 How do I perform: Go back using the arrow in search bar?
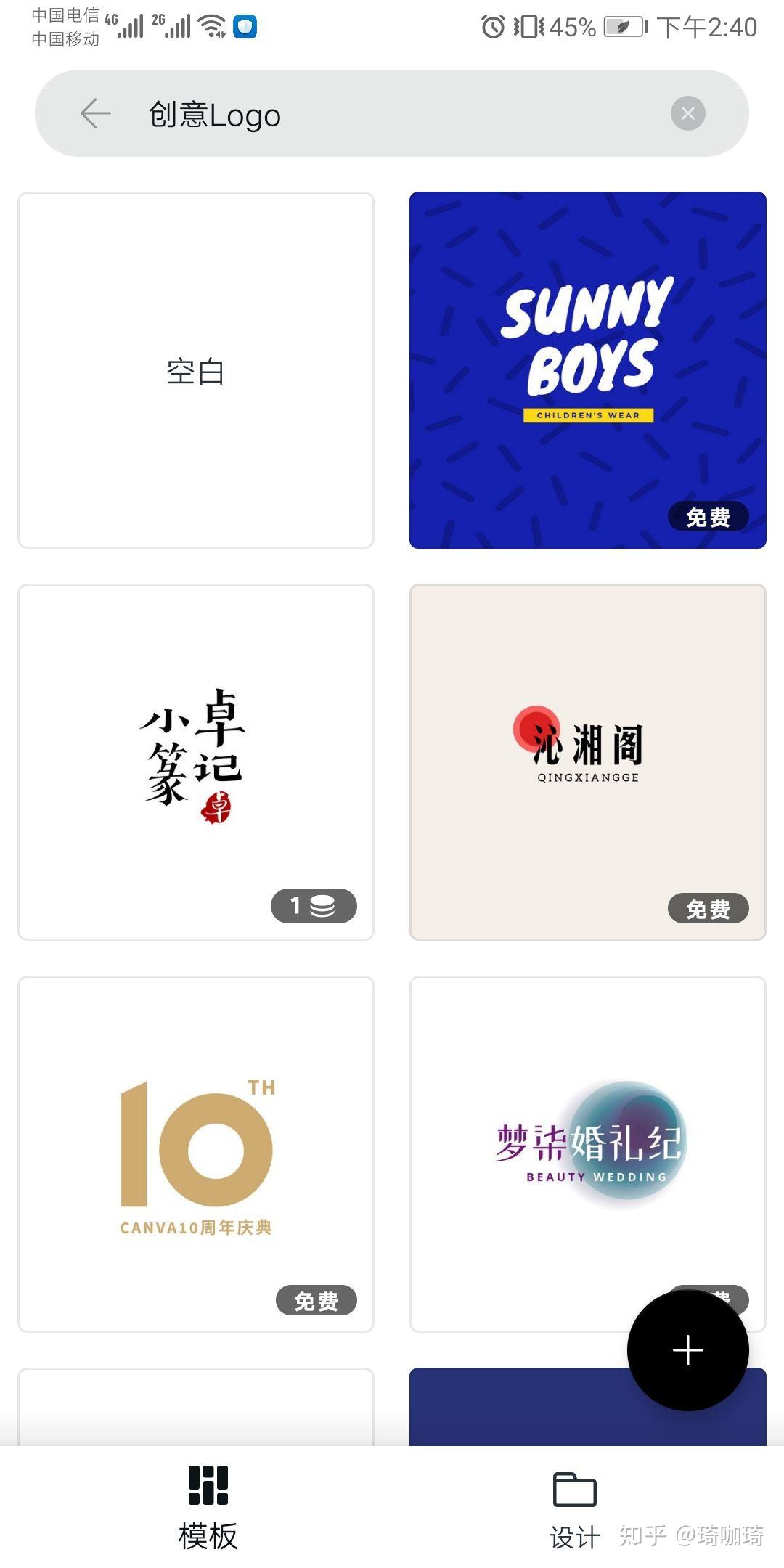95,113
